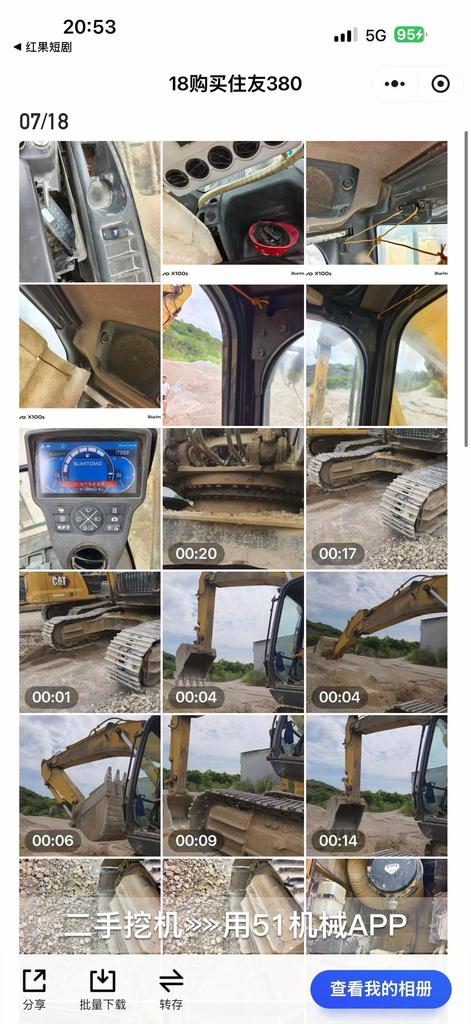471x1024 pixels.
Task: Open 查看我的相册 button
Action: pyautogui.click(x=381, y=989)
